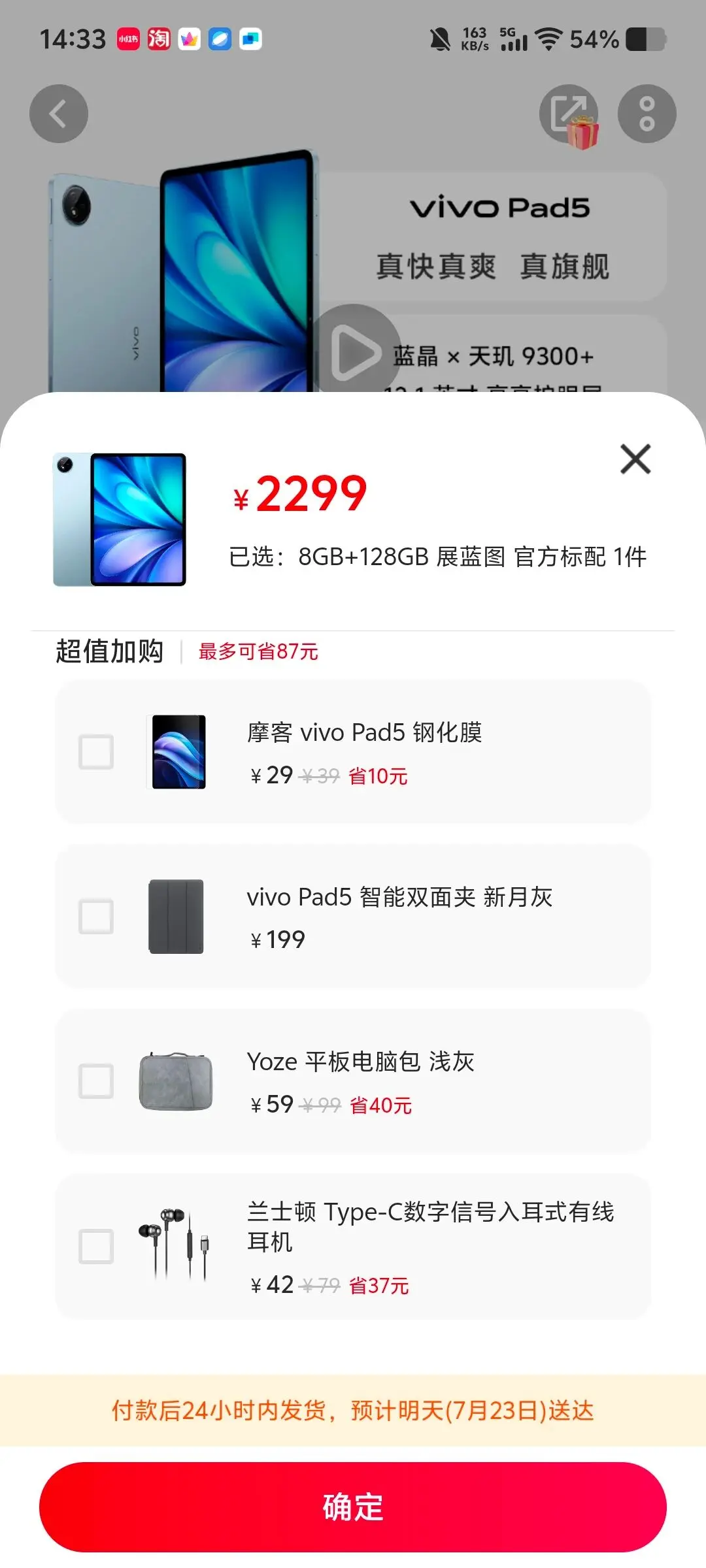706x1568 pixels.
Task: Open the Taobao app icon in the status bar
Action: 159,39
